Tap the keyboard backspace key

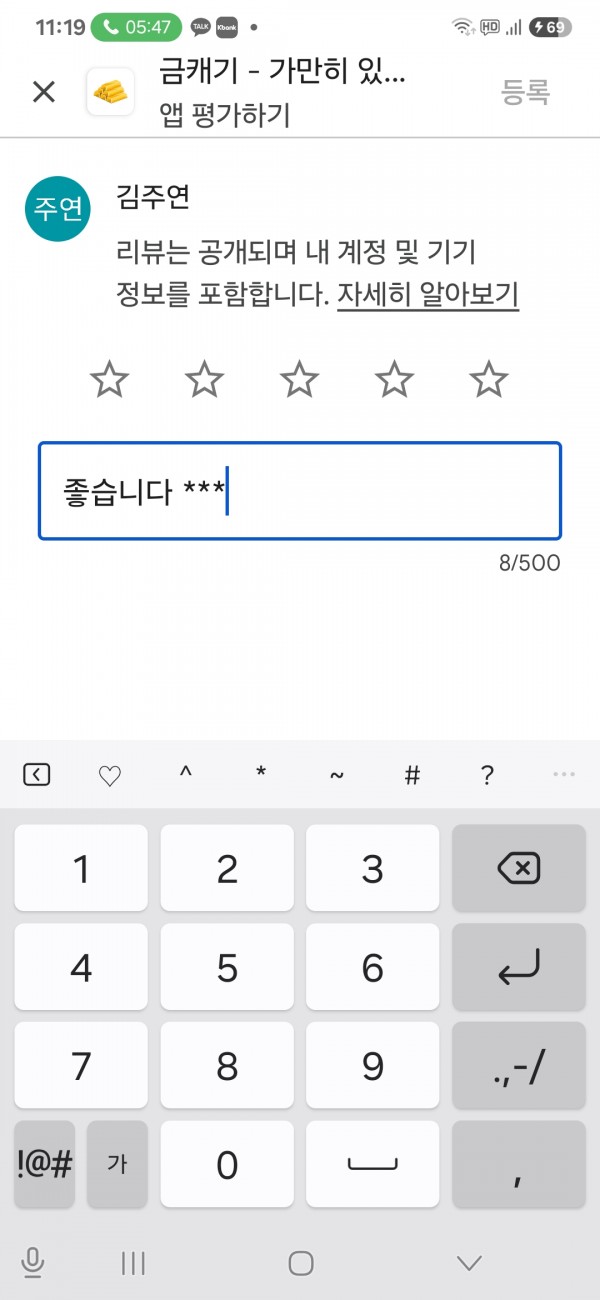(x=519, y=868)
